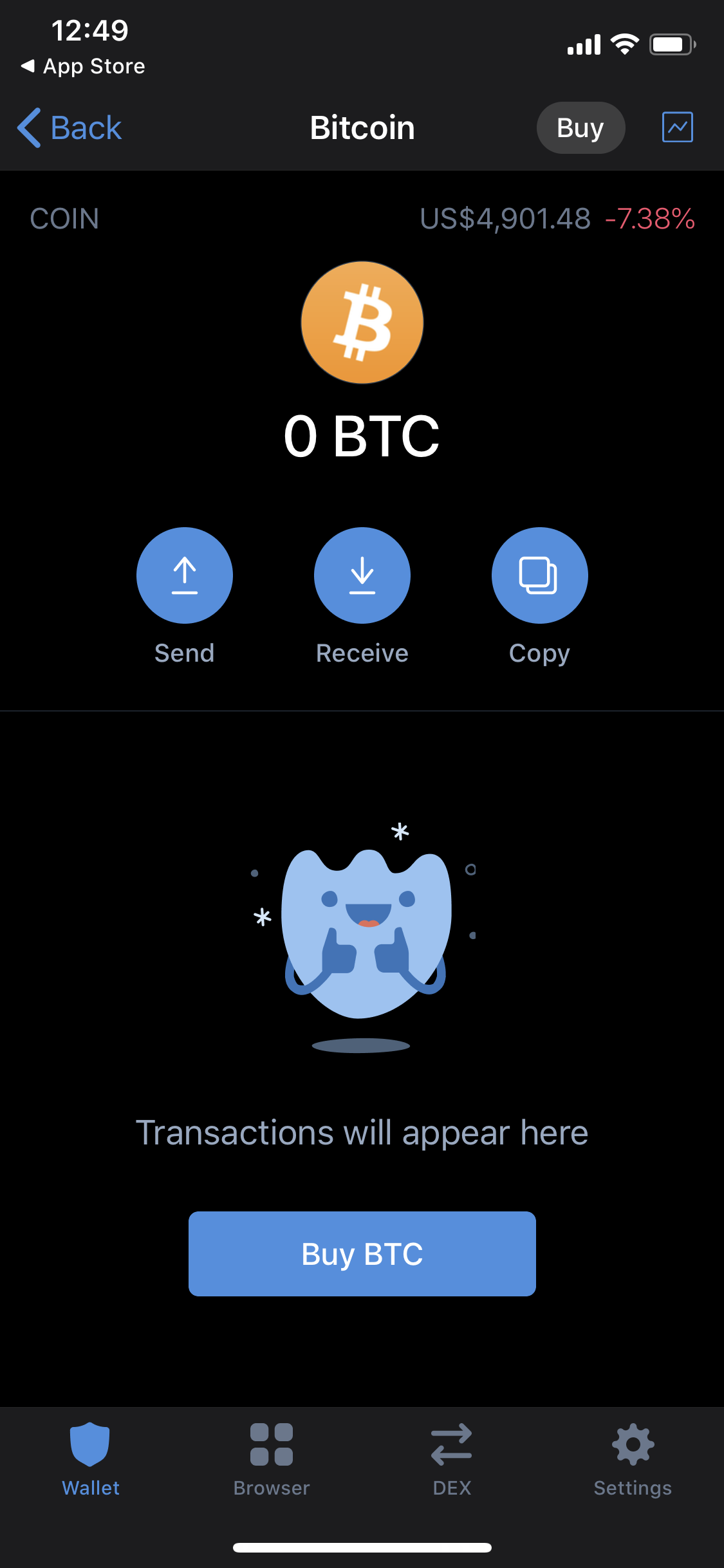Switch to the Wallet tab

click(90, 1459)
